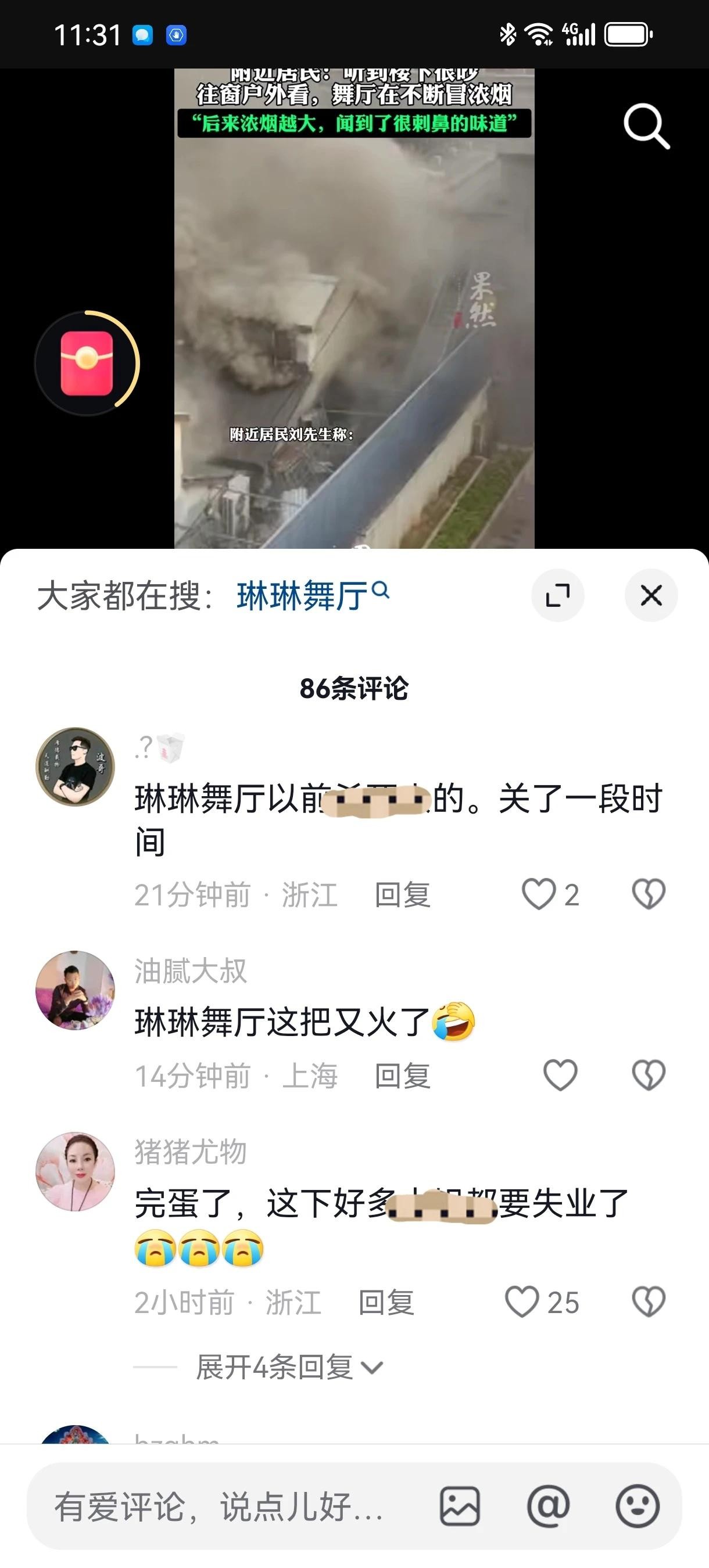Like 油腻大叔's comment
Screen dimensions: 709x1568
pyautogui.click(x=560, y=1075)
